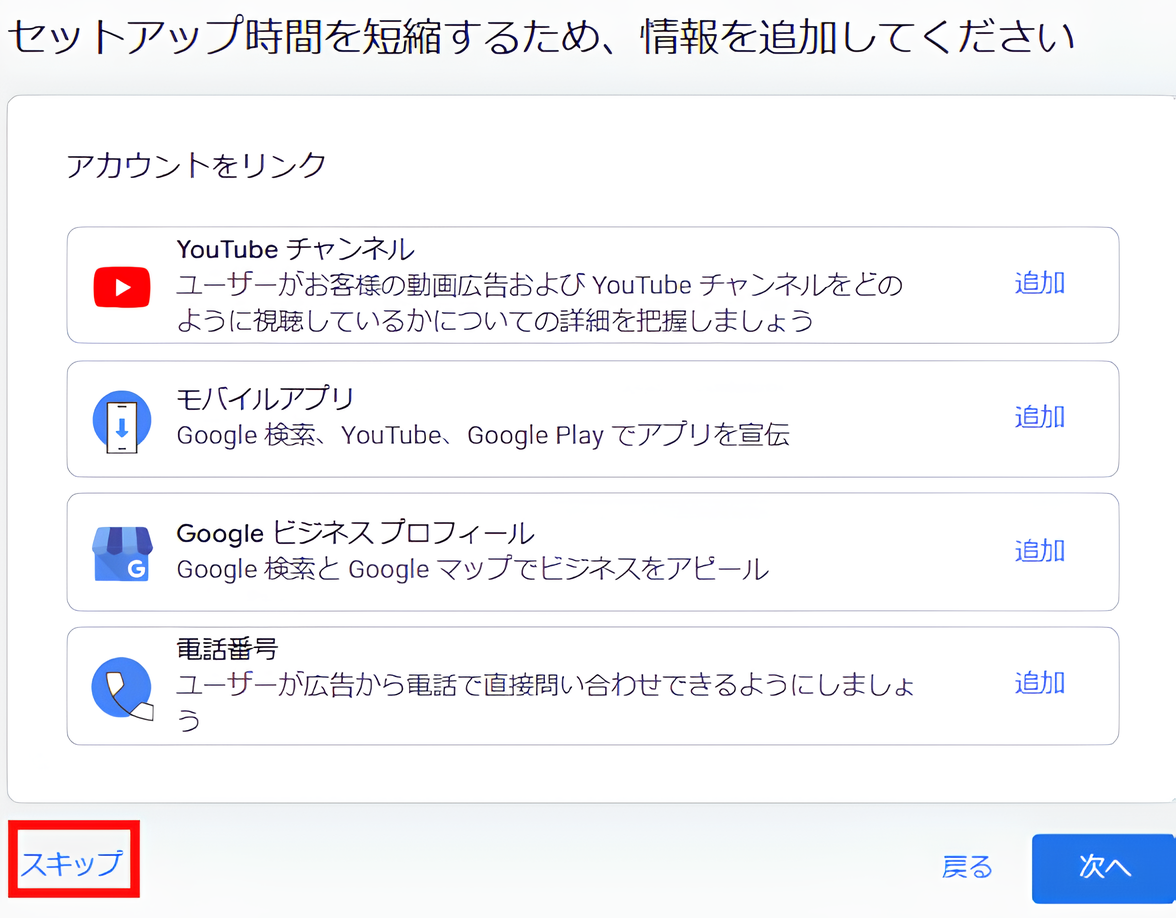This screenshot has width=1176, height=918.
Task: Add Google ビジネス プロフィール
Action: [1040, 550]
